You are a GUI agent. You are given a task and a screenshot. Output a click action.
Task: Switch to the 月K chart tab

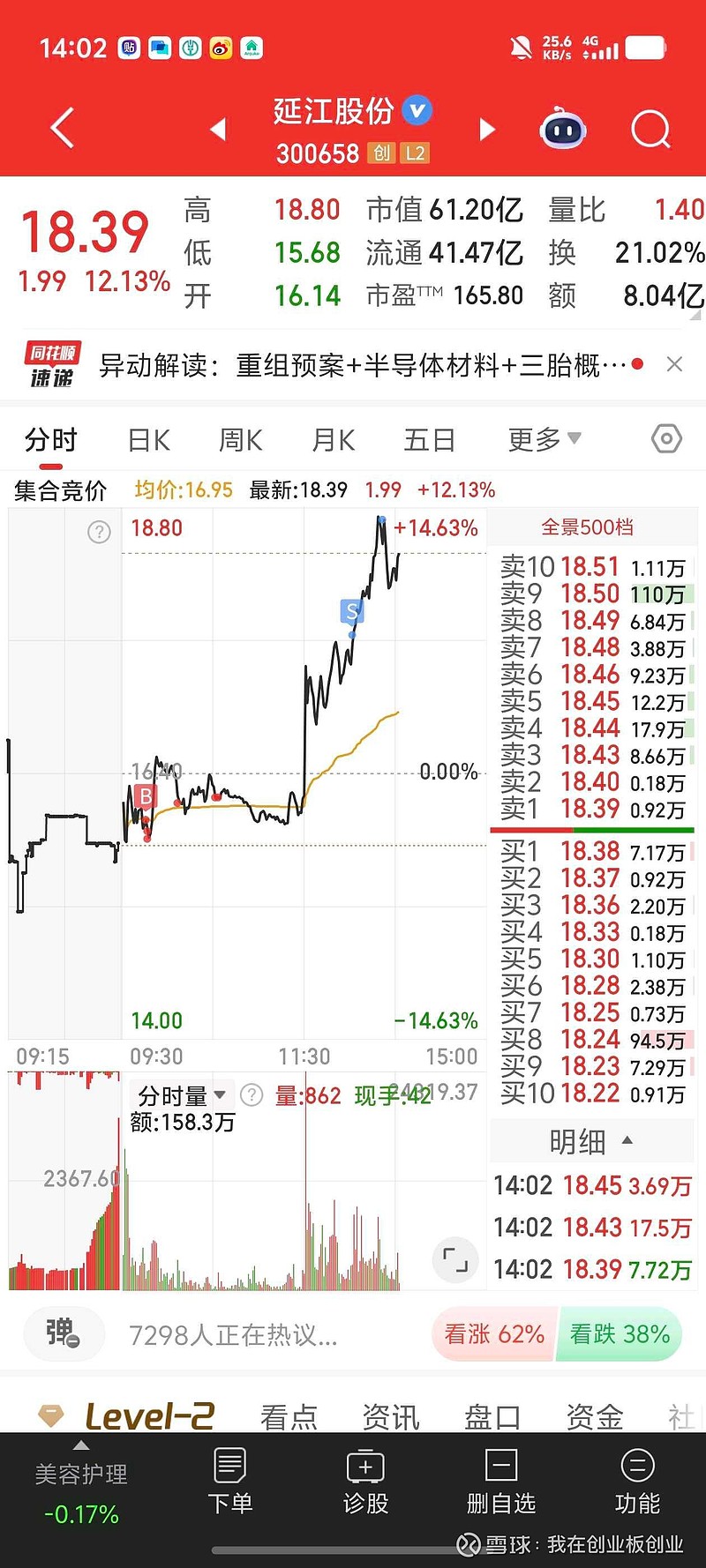(334, 440)
